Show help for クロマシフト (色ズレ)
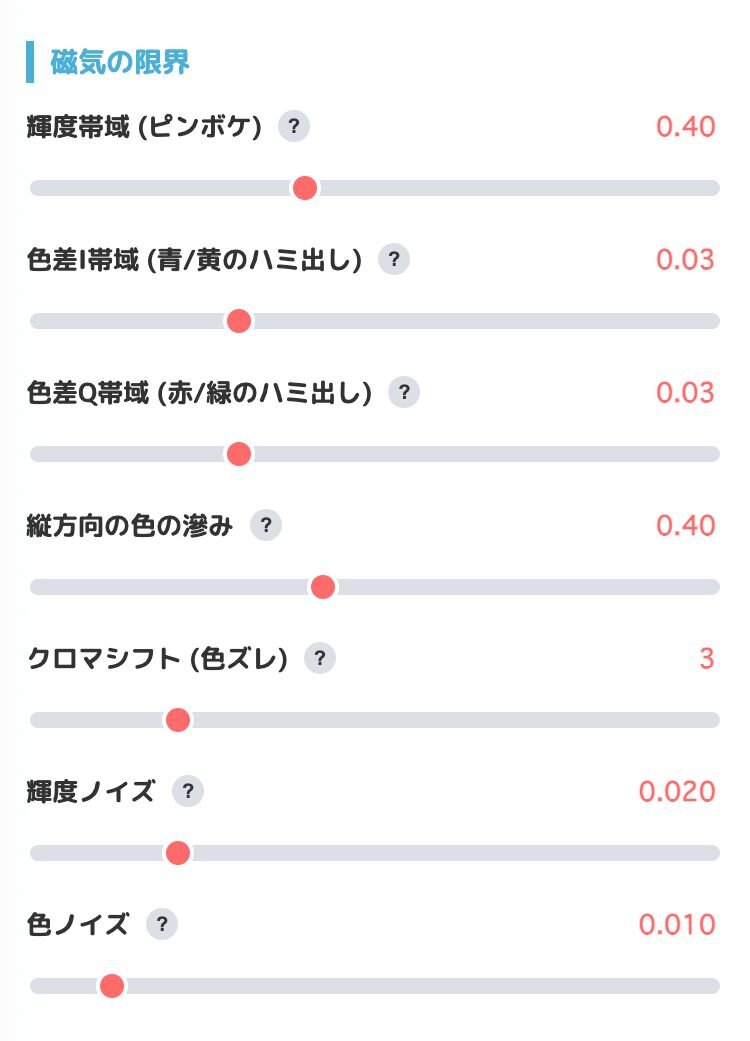Screen dimensions: 750x1041 [320, 659]
